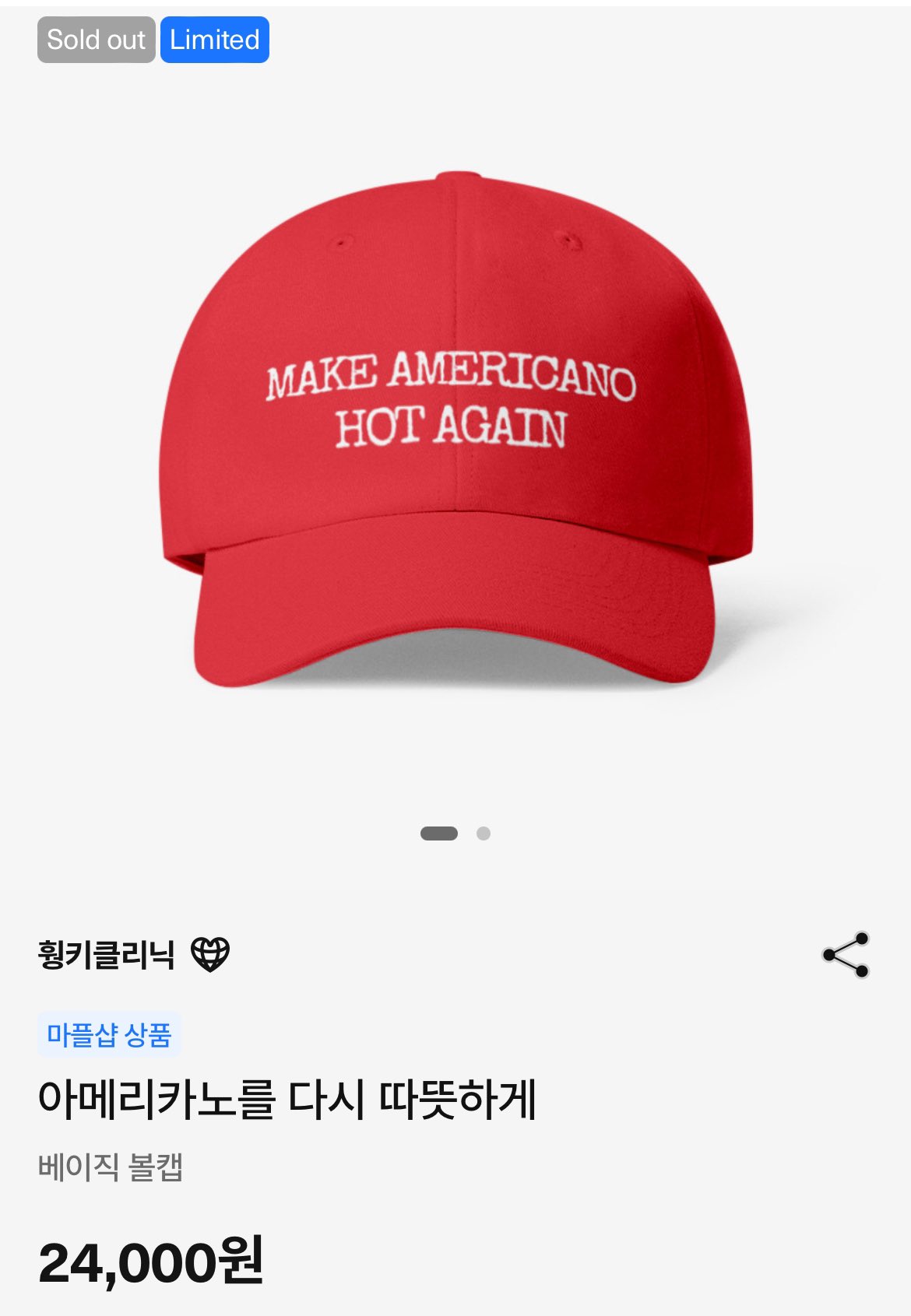Open the 휭키클리닉 seller shop

107,954
